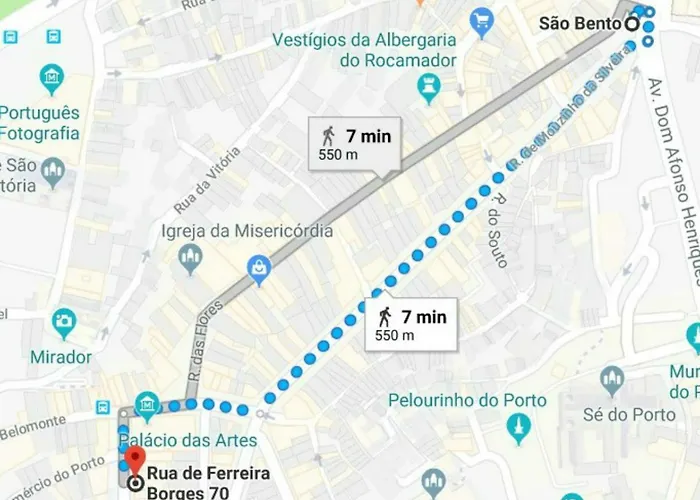Tap the Mirador camera marker
This screenshot has height=500, width=700.
pyautogui.click(x=63, y=323)
